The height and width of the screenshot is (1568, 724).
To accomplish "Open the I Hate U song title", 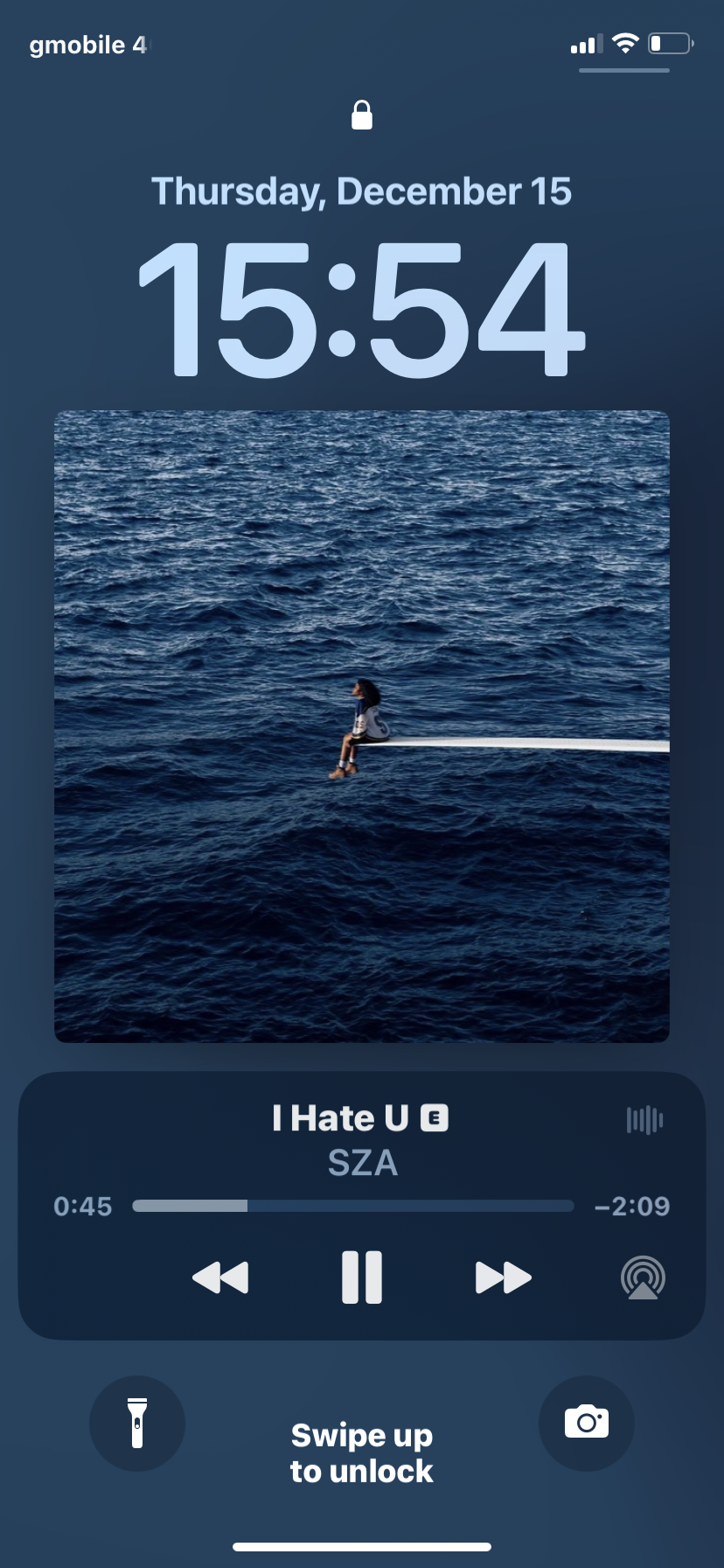I will tap(341, 1118).
